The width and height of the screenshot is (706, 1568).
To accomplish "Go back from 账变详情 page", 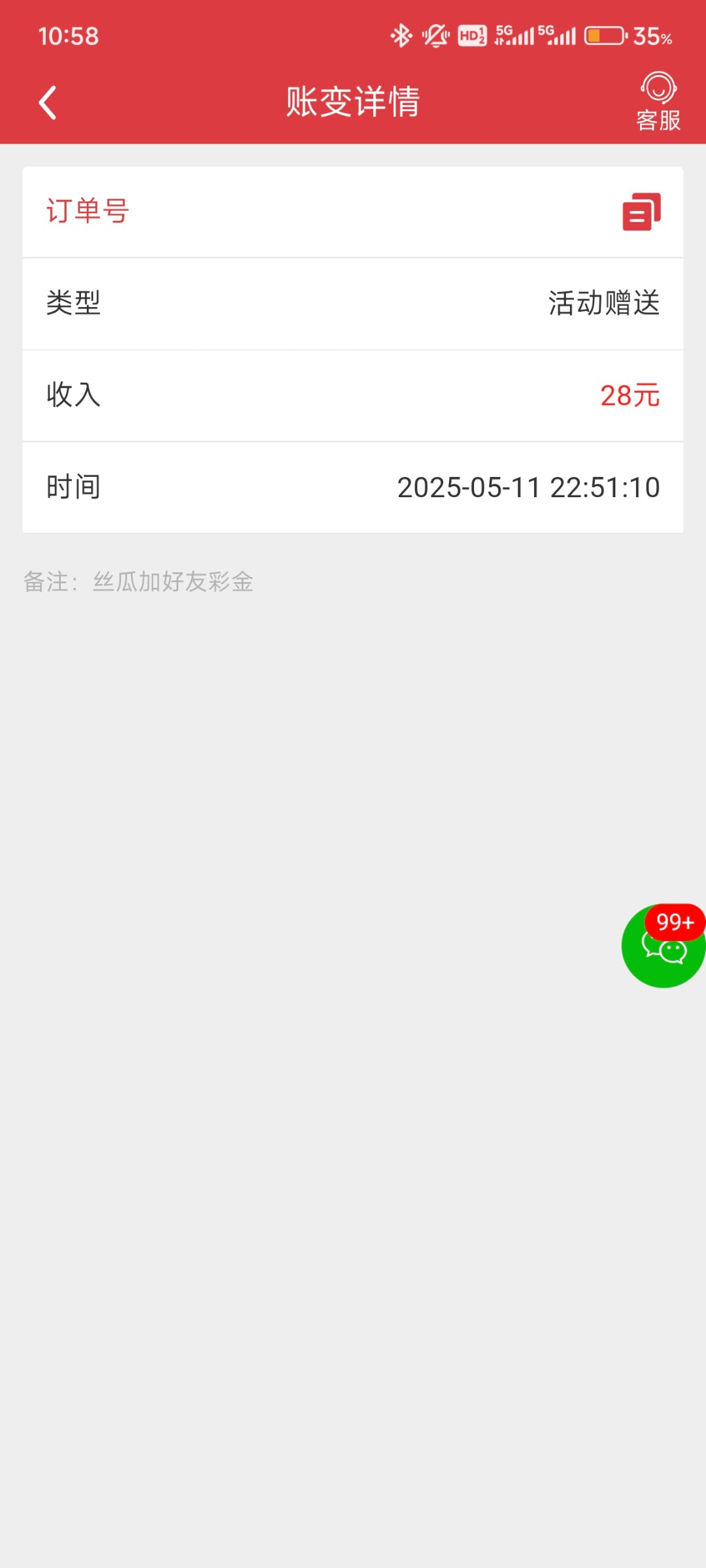I will [48, 103].
